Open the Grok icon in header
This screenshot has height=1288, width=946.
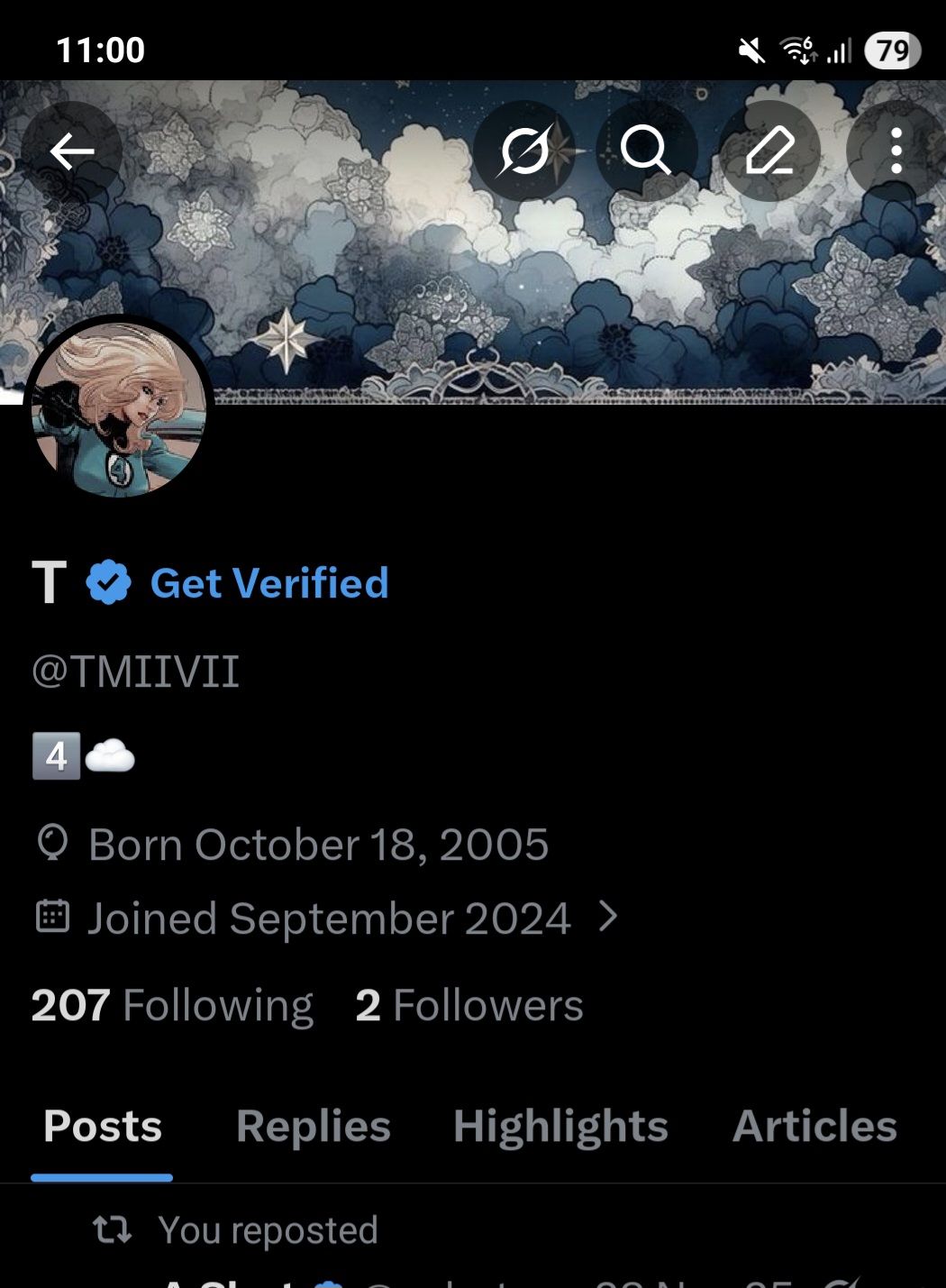(525, 151)
